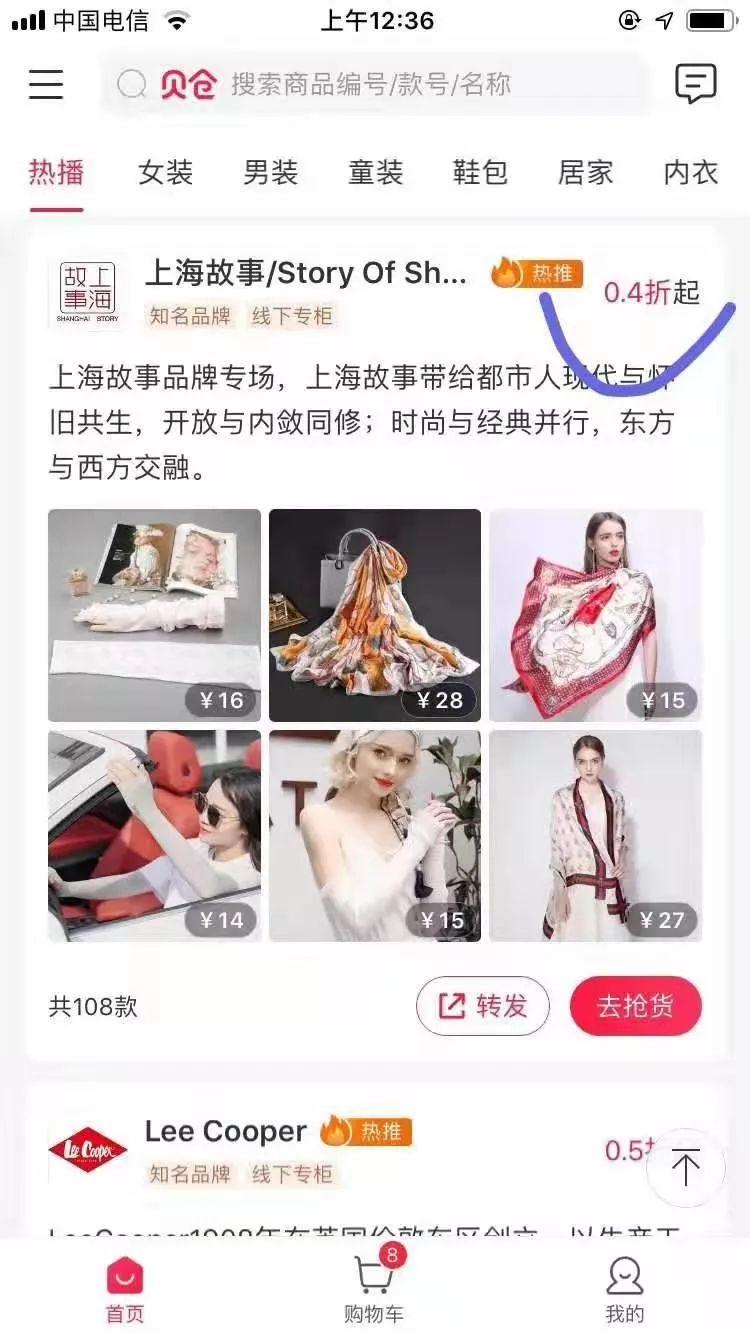Tap the 转发 share button
750x1334 pixels.
[x=483, y=1006]
